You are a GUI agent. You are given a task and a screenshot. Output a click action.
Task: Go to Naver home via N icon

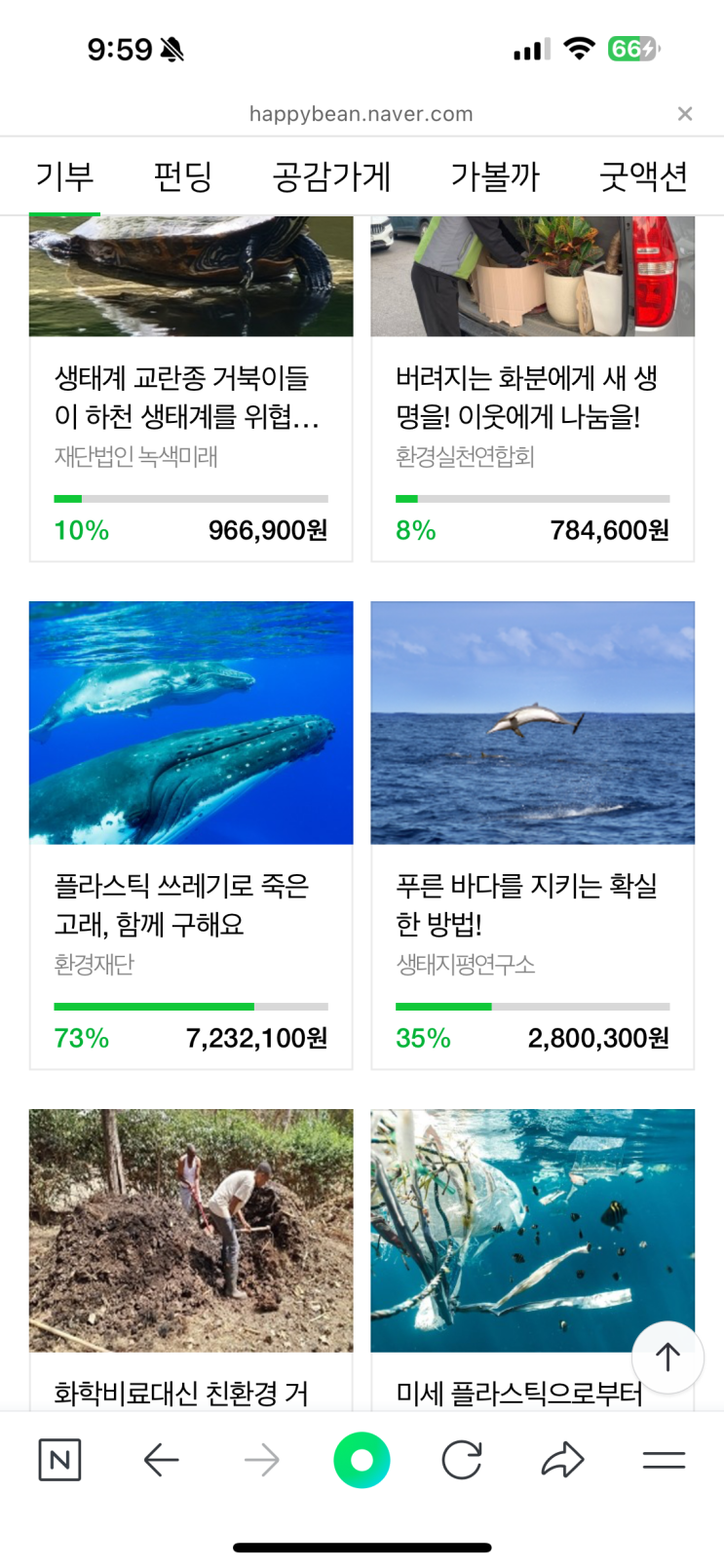coord(59,1460)
